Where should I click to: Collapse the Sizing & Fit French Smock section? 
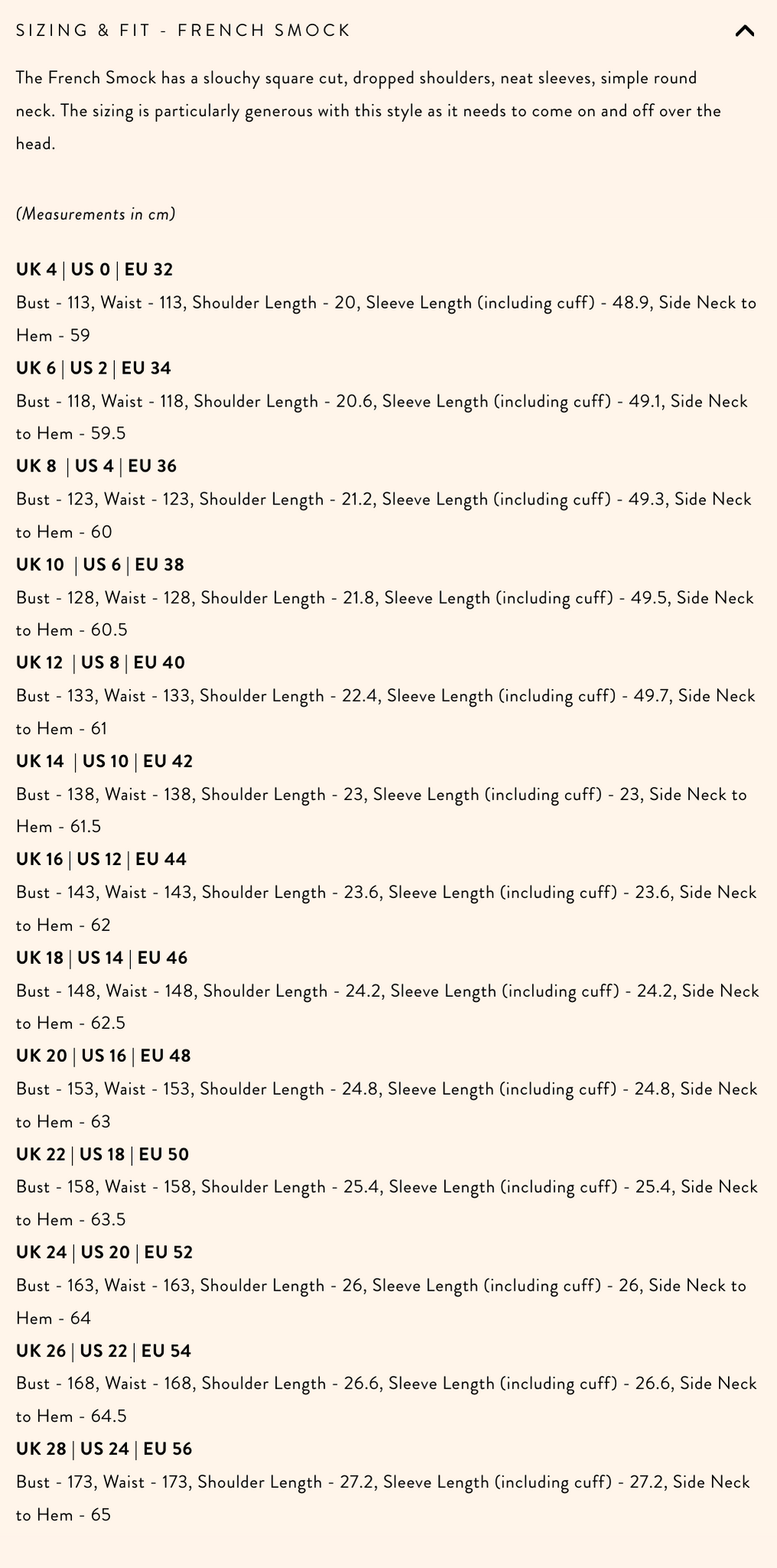(x=744, y=31)
